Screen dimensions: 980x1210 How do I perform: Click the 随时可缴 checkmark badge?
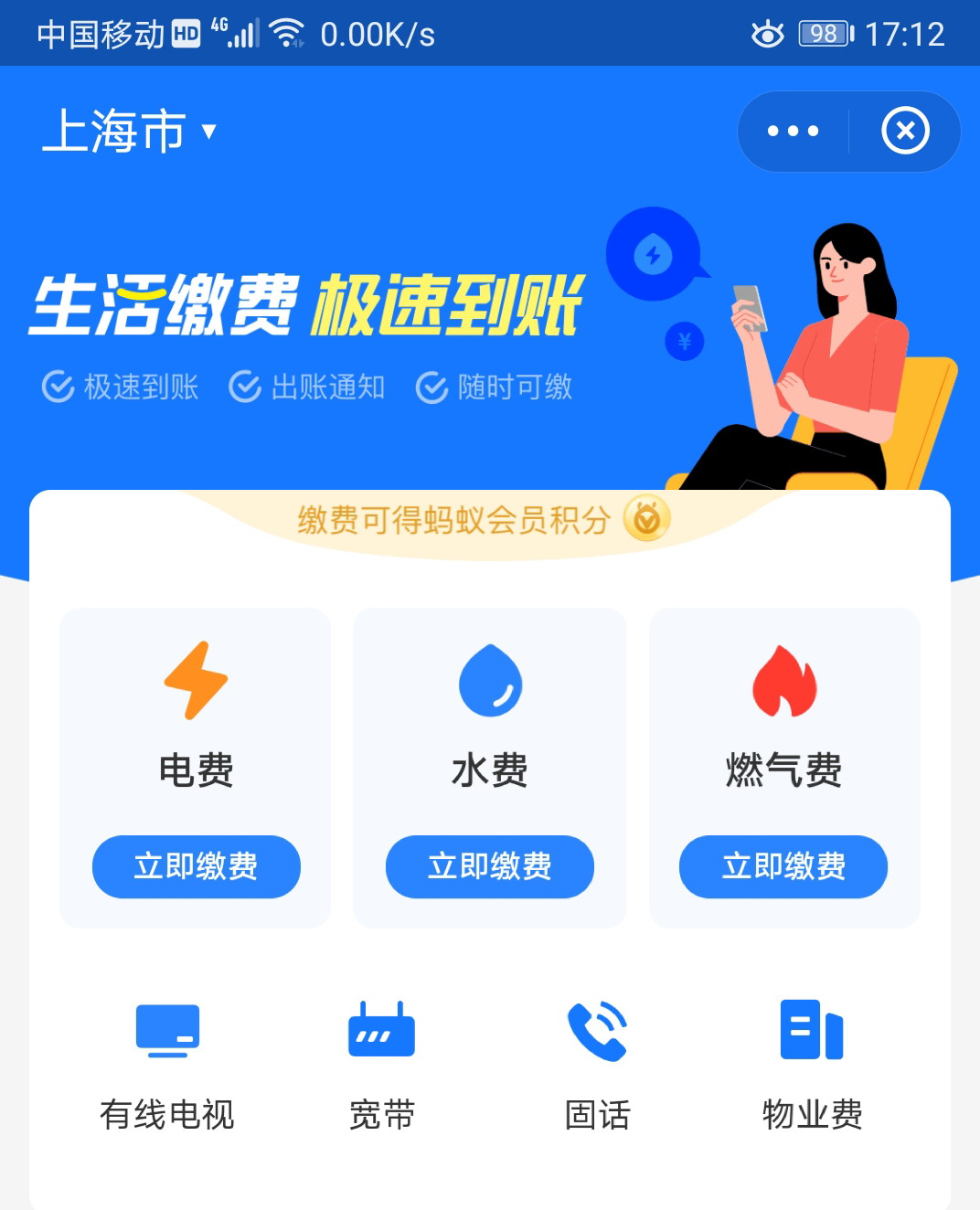click(430, 387)
